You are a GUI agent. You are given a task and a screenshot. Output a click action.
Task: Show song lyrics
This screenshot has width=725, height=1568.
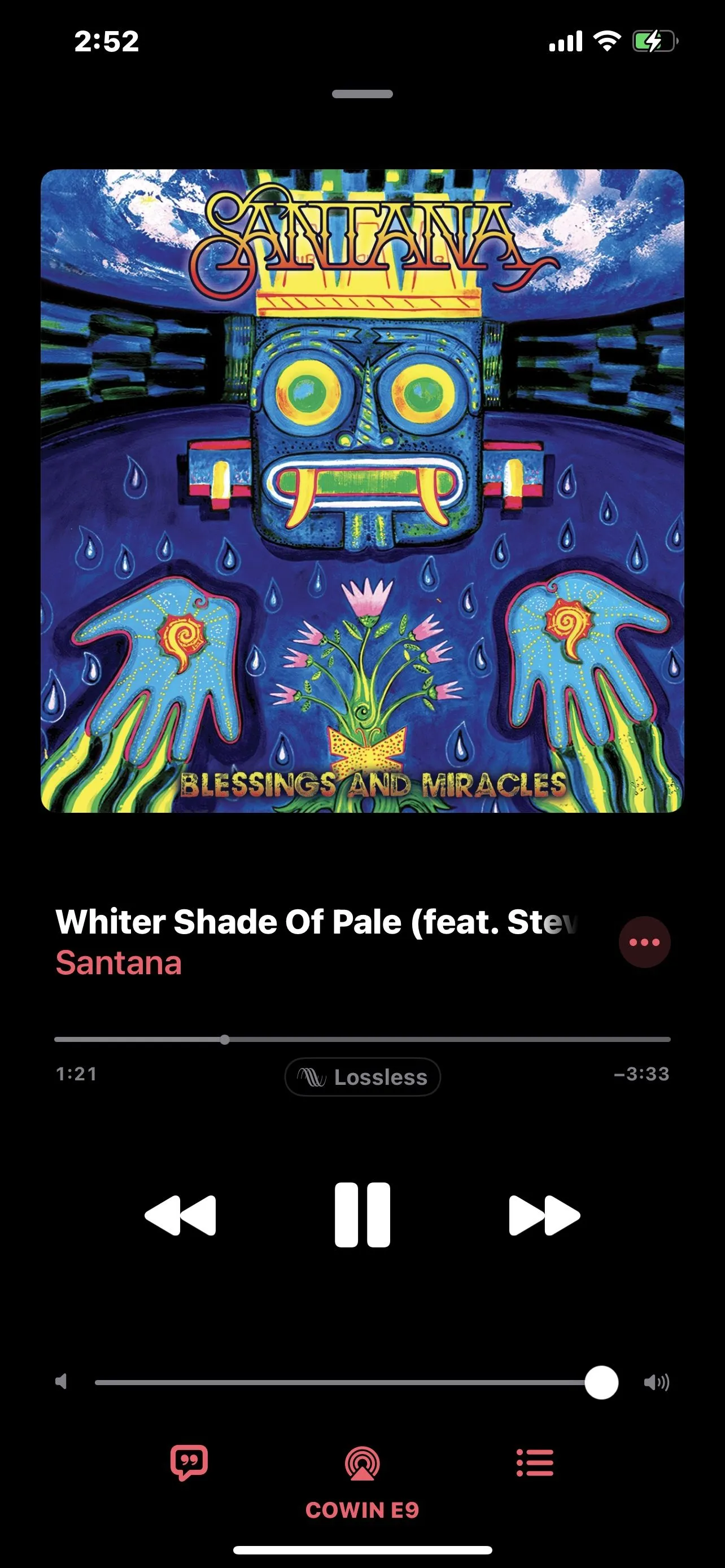(189, 1462)
